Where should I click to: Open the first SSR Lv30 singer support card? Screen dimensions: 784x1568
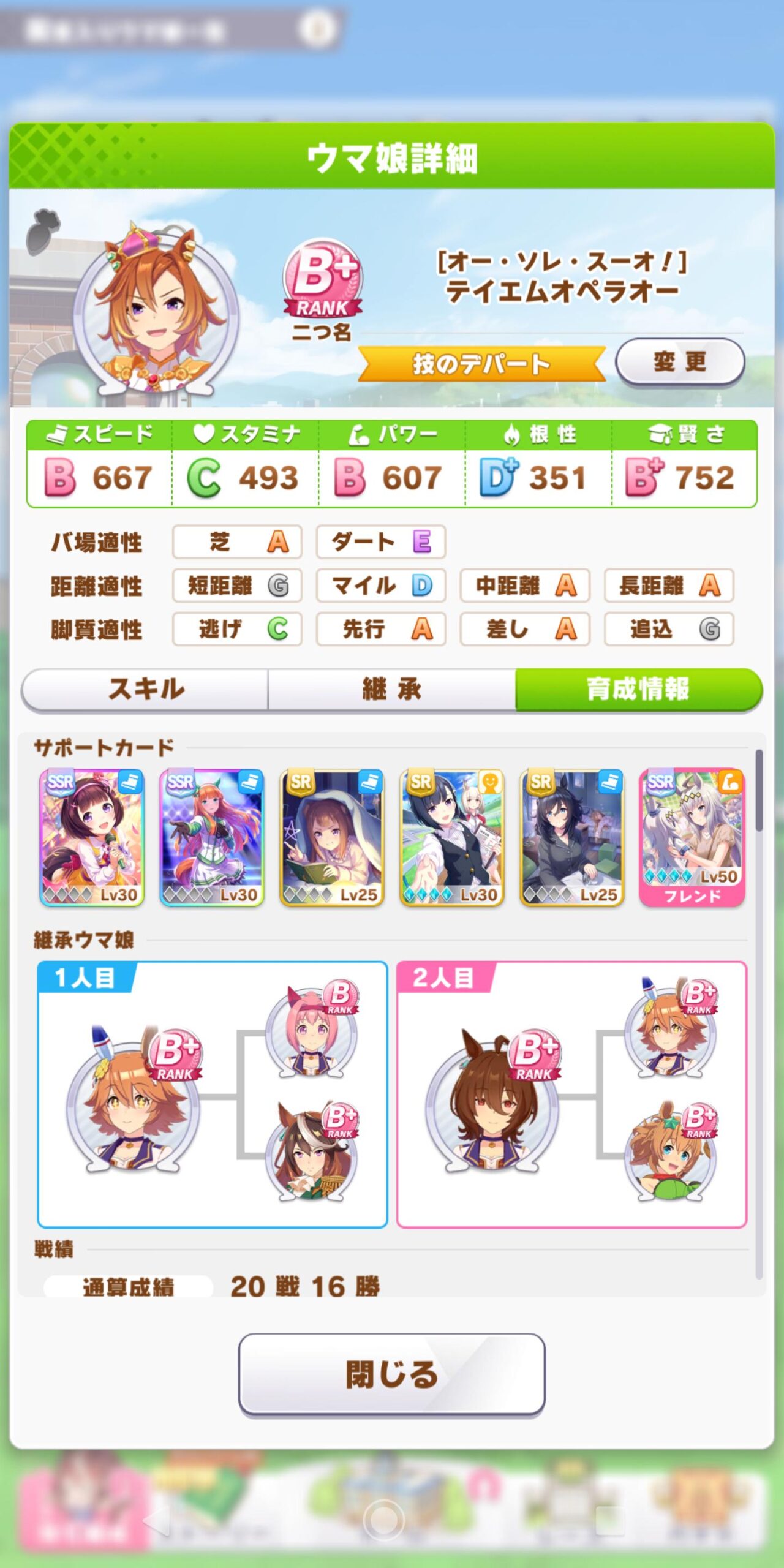(92, 837)
